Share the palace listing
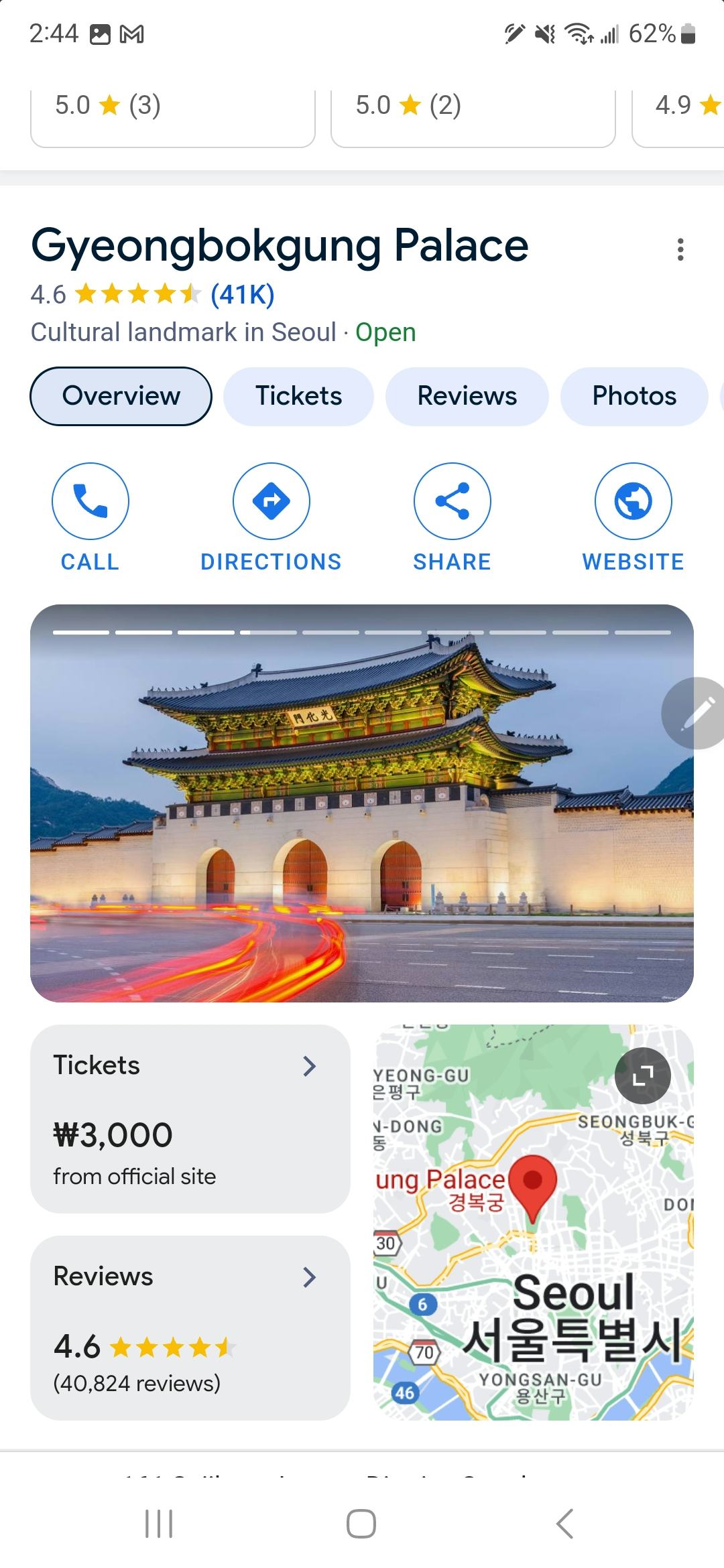This screenshot has width=724, height=1568. tap(452, 501)
